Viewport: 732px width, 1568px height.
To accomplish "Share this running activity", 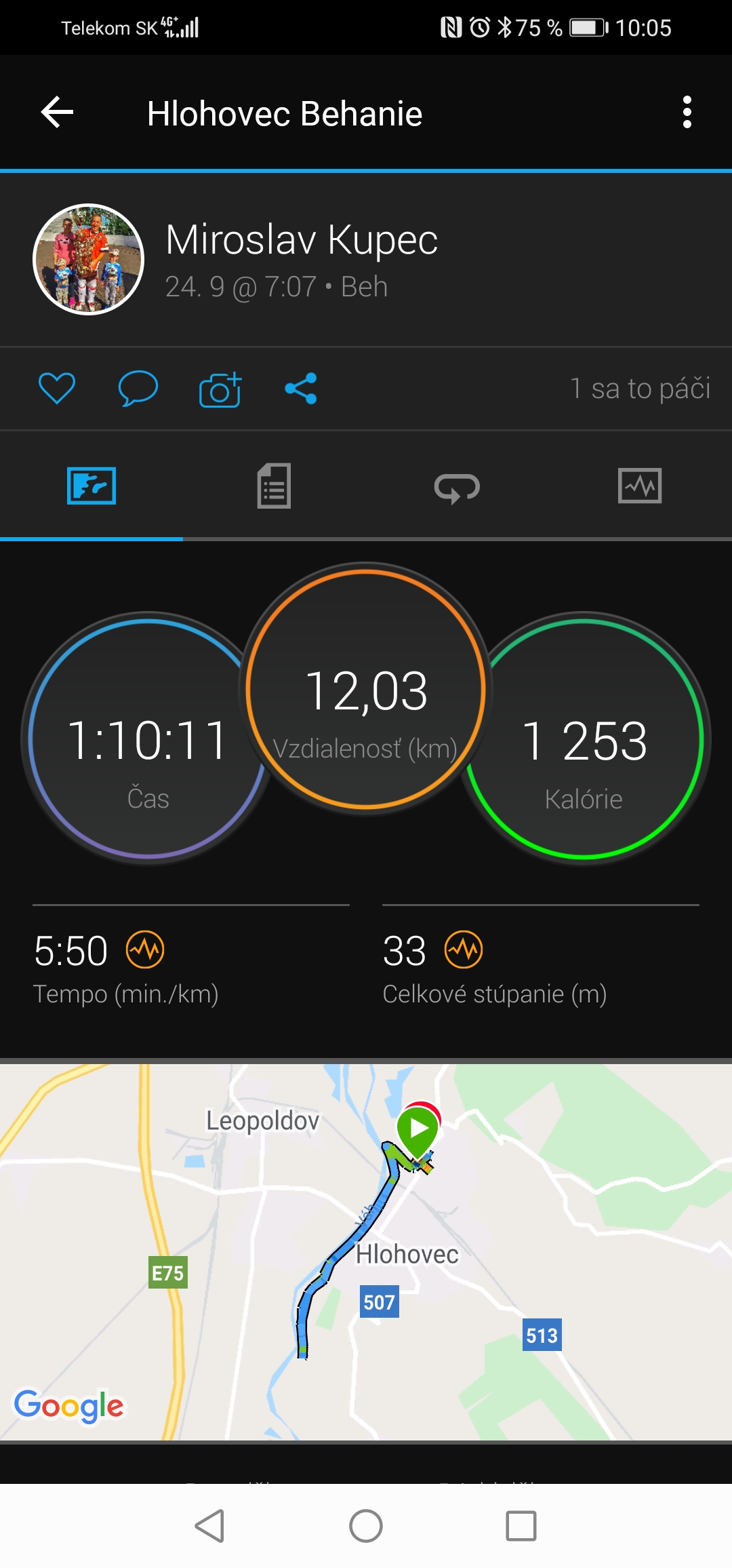I will click(x=301, y=389).
